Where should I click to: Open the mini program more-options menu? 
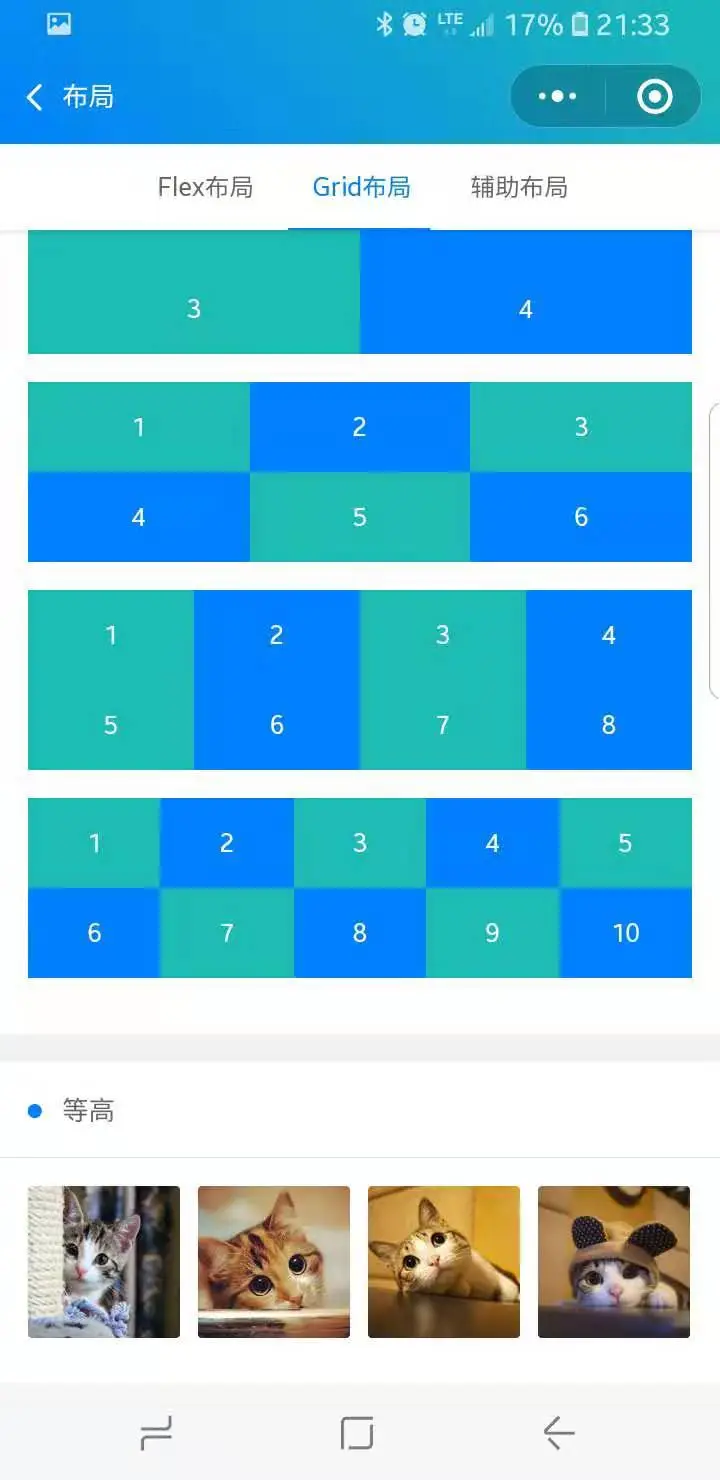click(557, 97)
